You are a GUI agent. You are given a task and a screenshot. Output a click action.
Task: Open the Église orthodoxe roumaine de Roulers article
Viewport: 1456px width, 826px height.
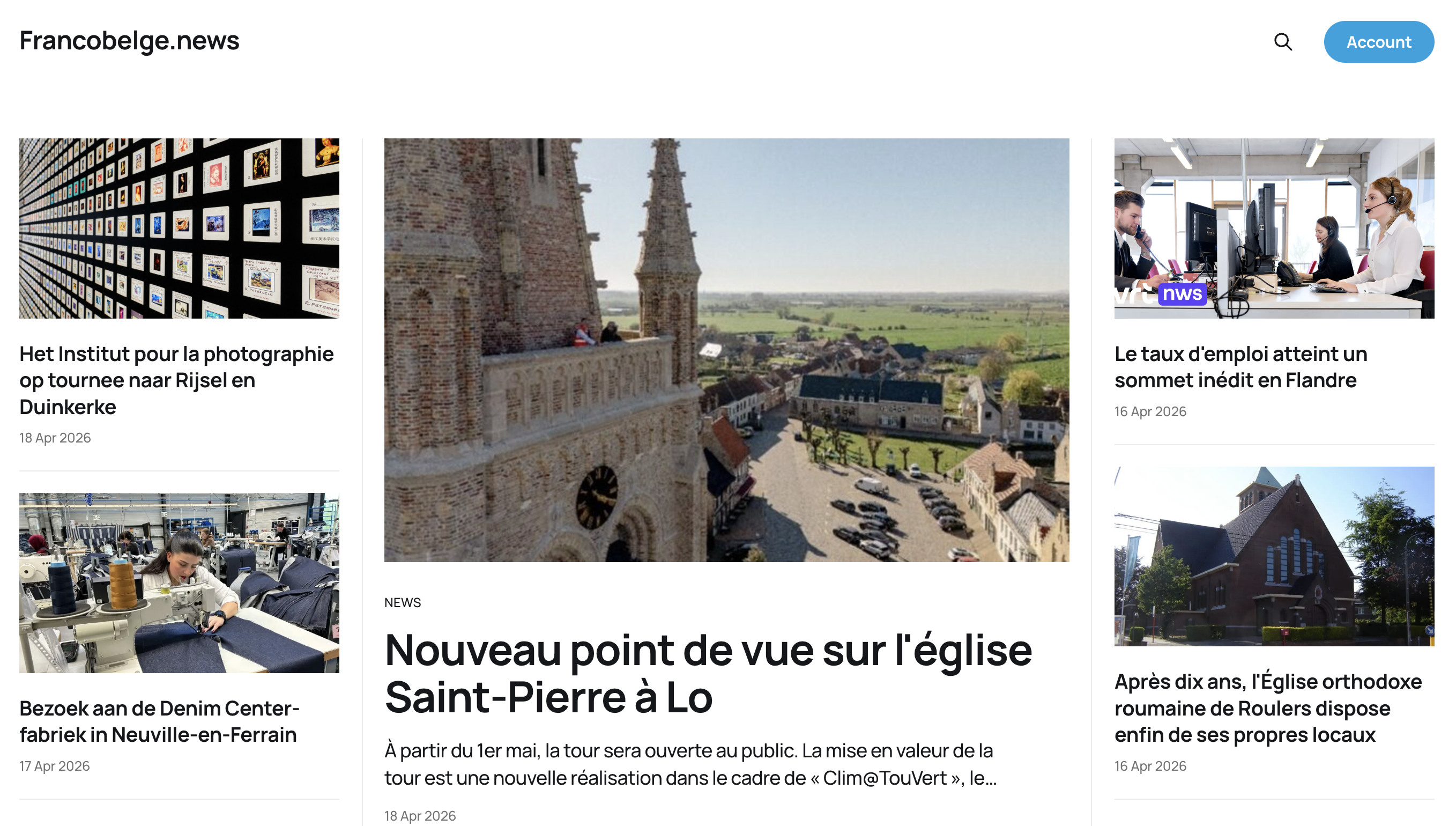1267,707
